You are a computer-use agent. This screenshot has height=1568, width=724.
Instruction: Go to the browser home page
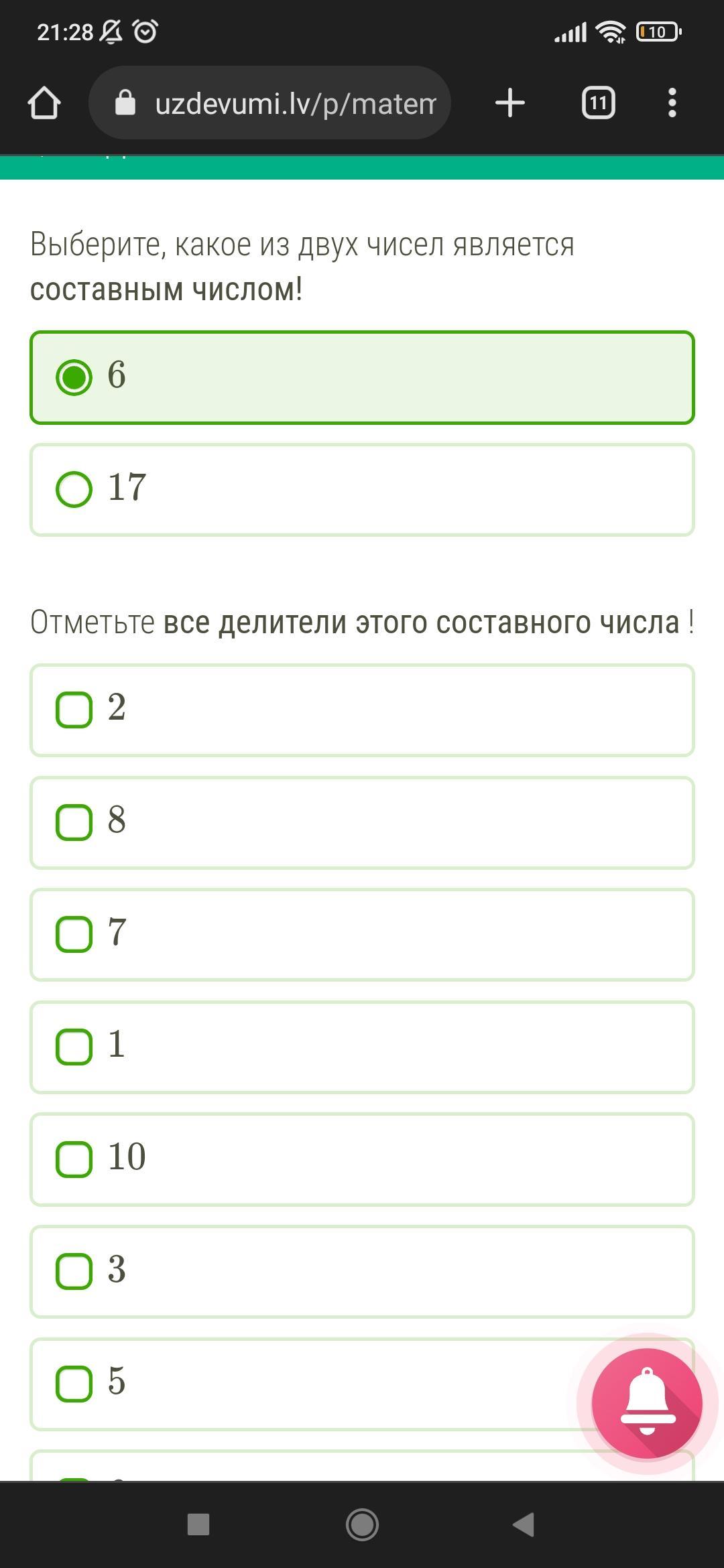point(44,103)
